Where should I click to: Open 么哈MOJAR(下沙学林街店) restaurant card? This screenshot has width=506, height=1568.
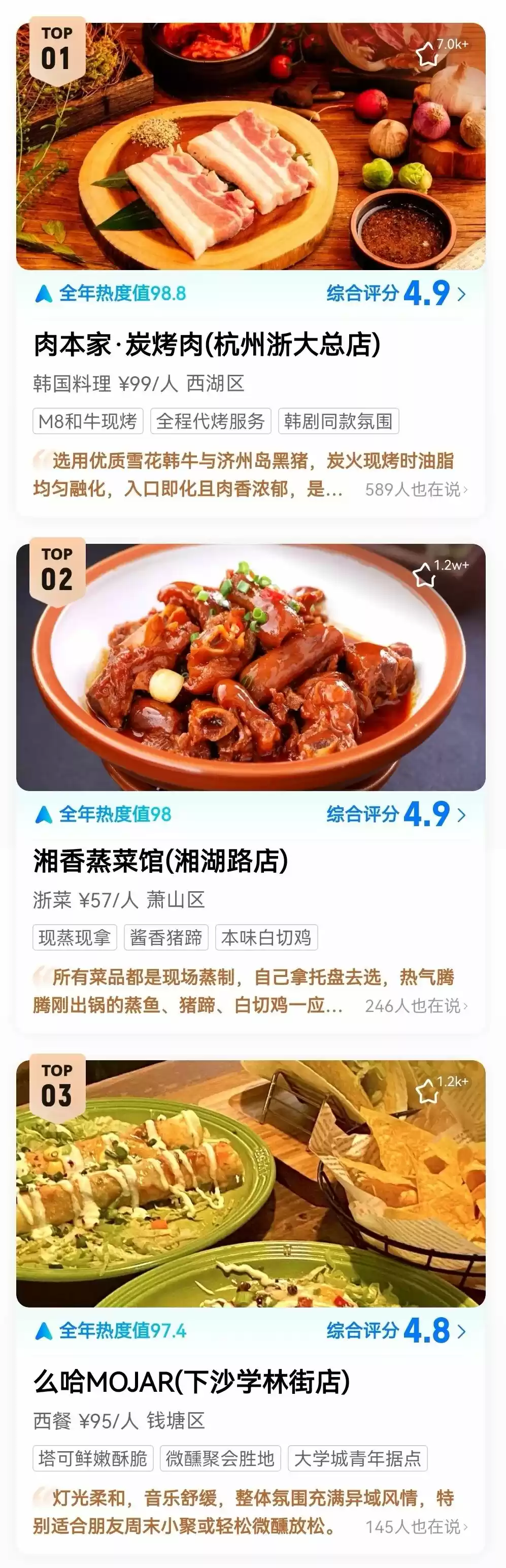click(191, 1382)
